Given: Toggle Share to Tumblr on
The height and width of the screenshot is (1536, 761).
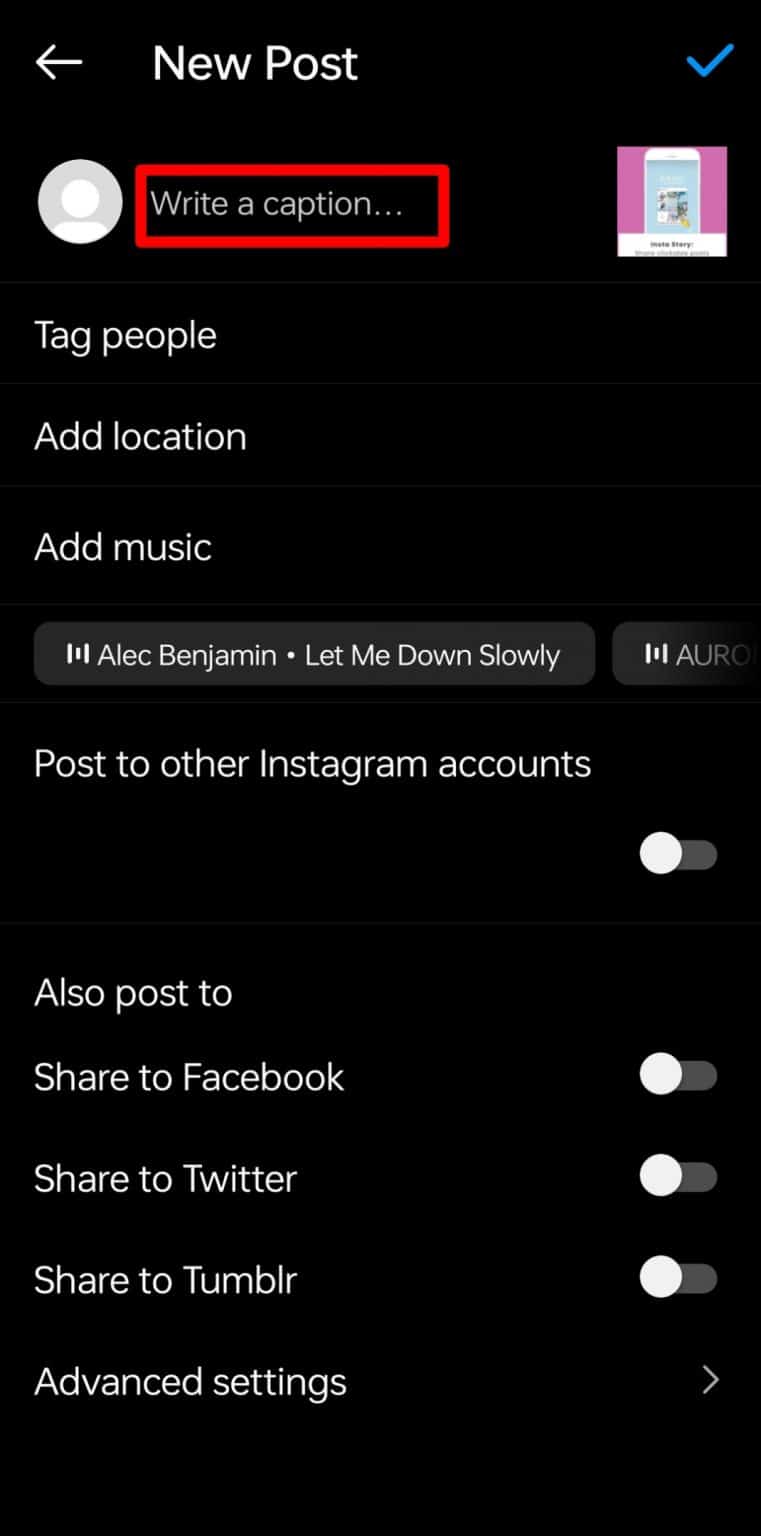Looking at the screenshot, I should click(x=678, y=1278).
